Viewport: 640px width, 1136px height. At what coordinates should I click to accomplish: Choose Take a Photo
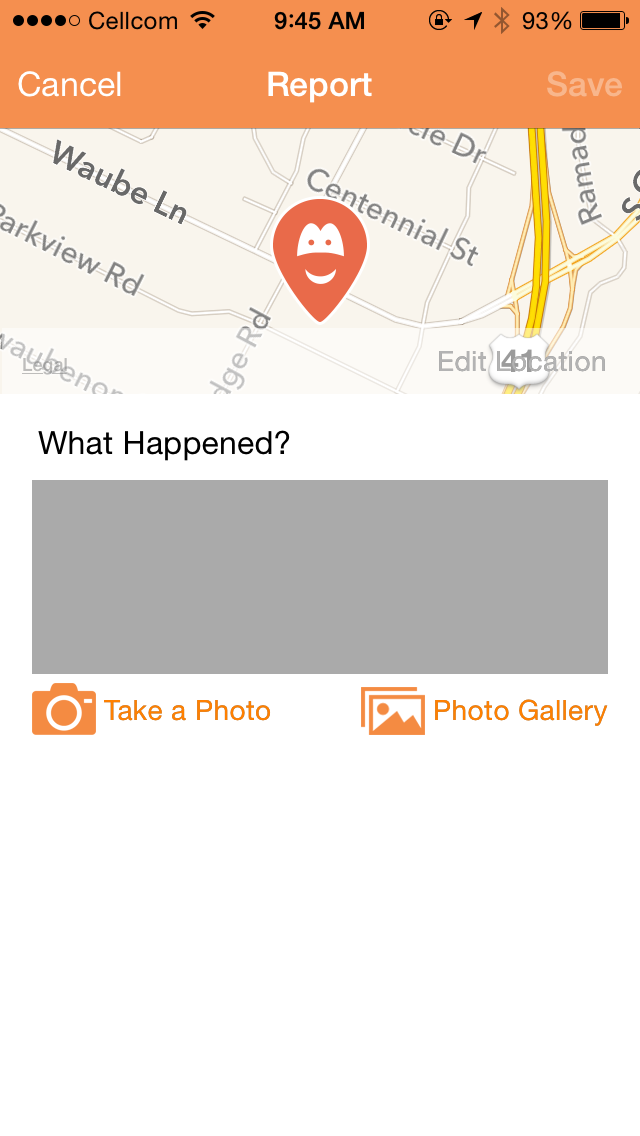pos(152,710)
